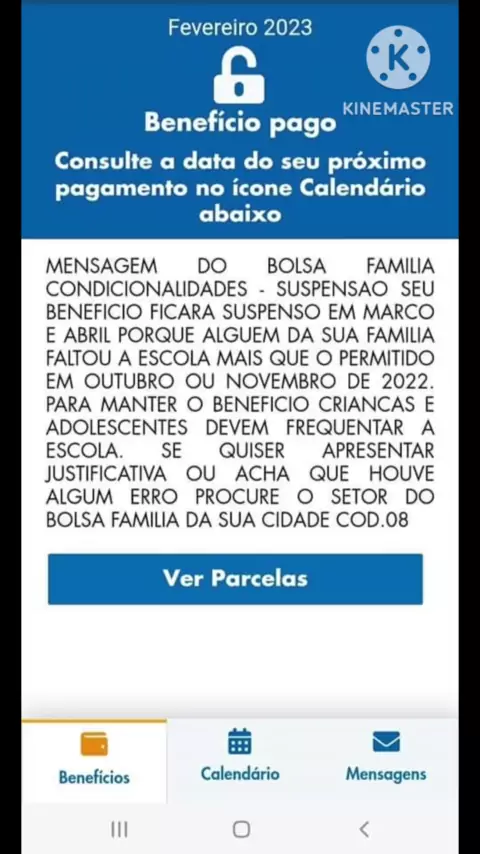Tap the system back button
Viewport: 480px width, 854px height.
(x=364, y=829)
